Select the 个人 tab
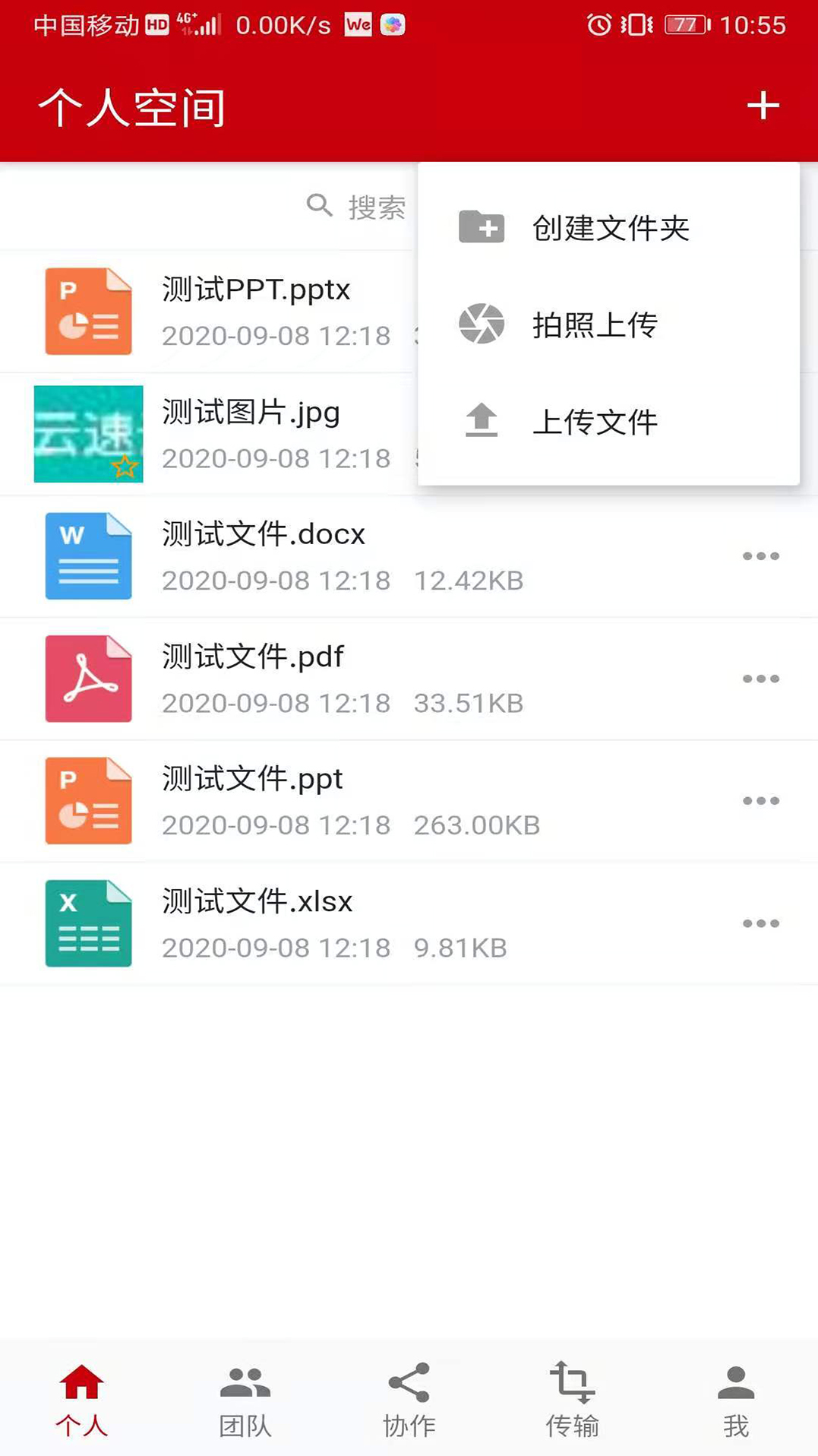 pyautogui.click(x=82, y=1400)
